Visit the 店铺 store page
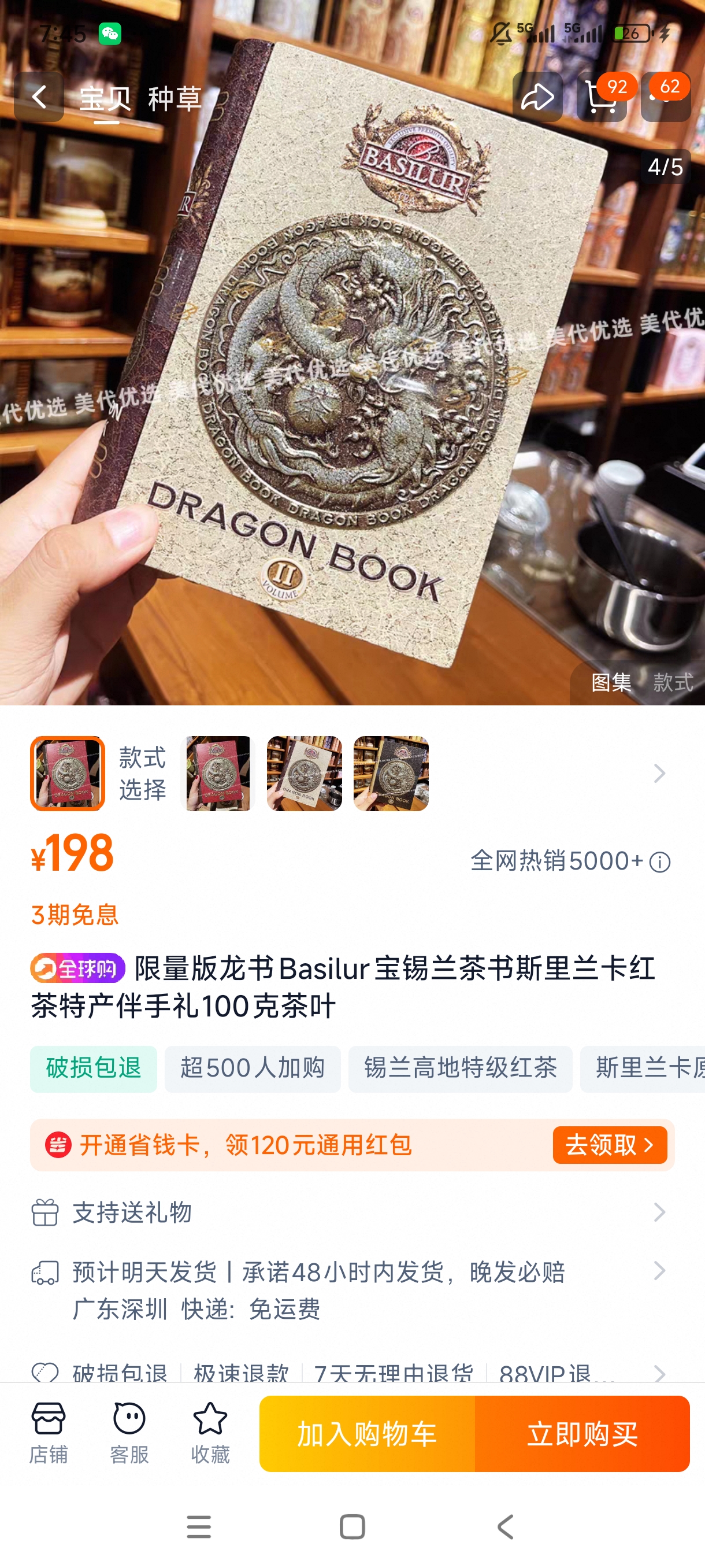705x1568 pixels. pyautogui.click(x=49, y=1433)
